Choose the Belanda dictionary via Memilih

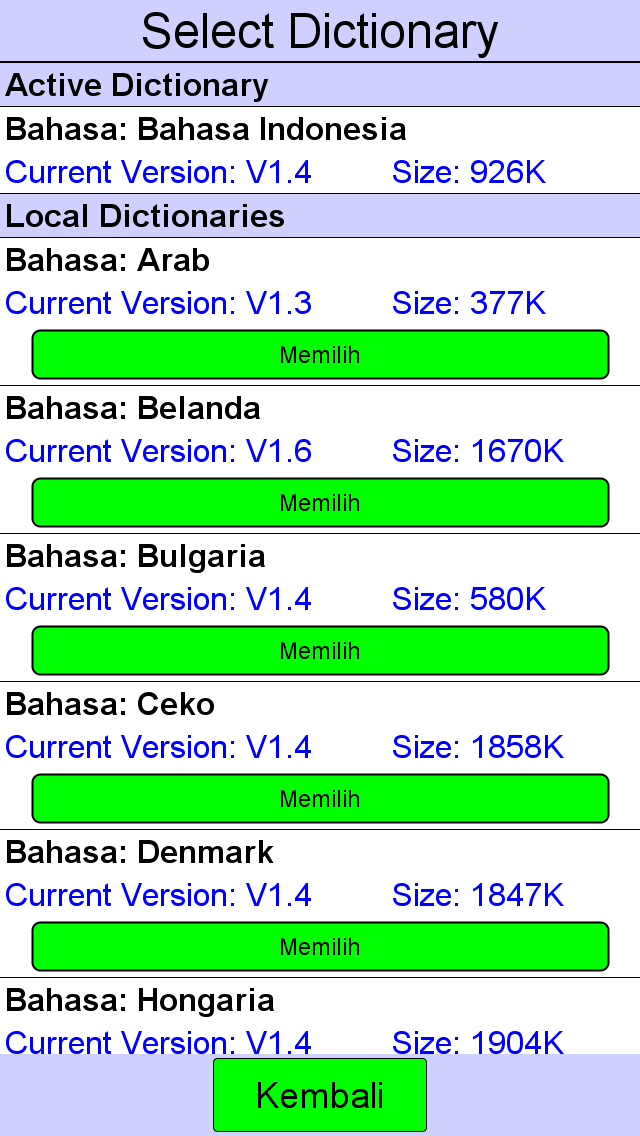320,502
